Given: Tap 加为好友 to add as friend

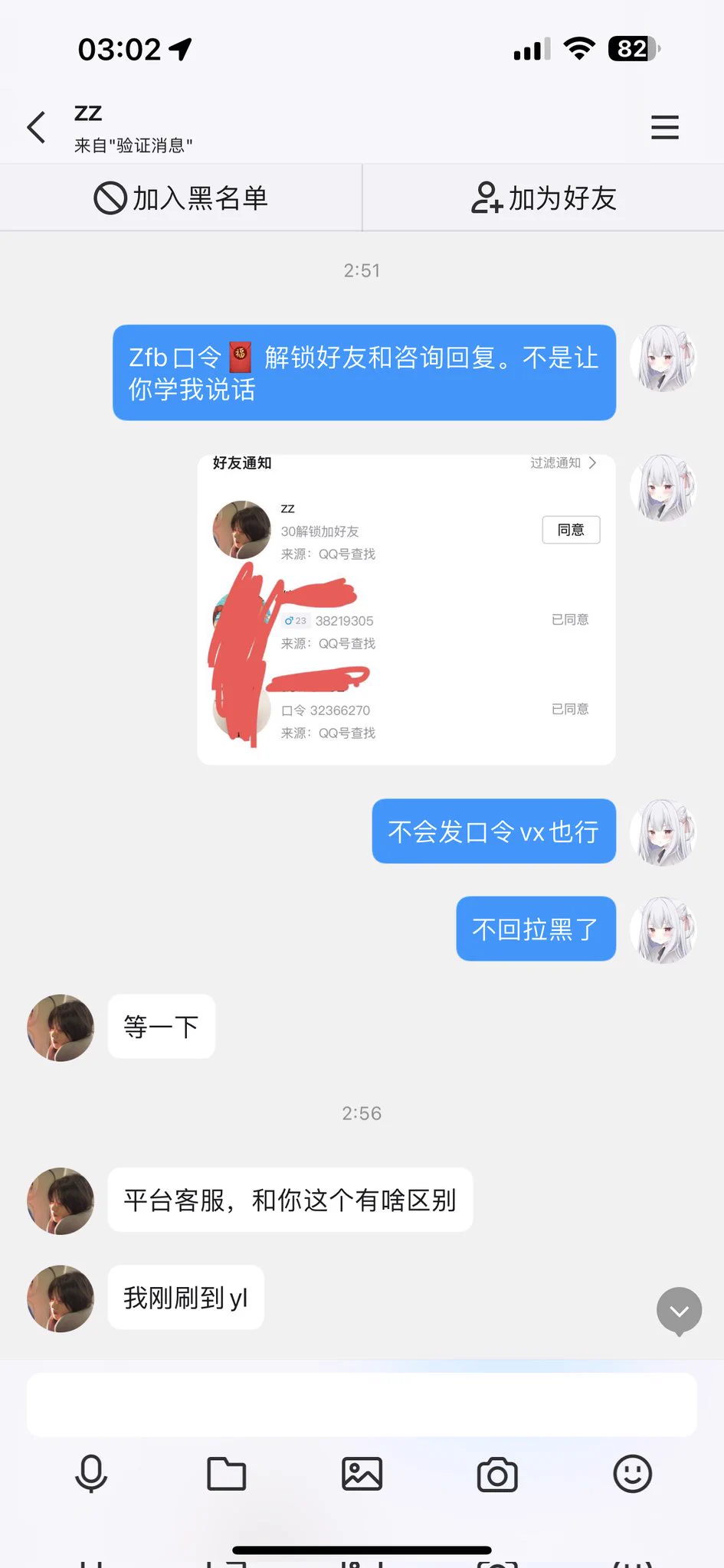Looking at the screenshot, I should coord(543,198).
